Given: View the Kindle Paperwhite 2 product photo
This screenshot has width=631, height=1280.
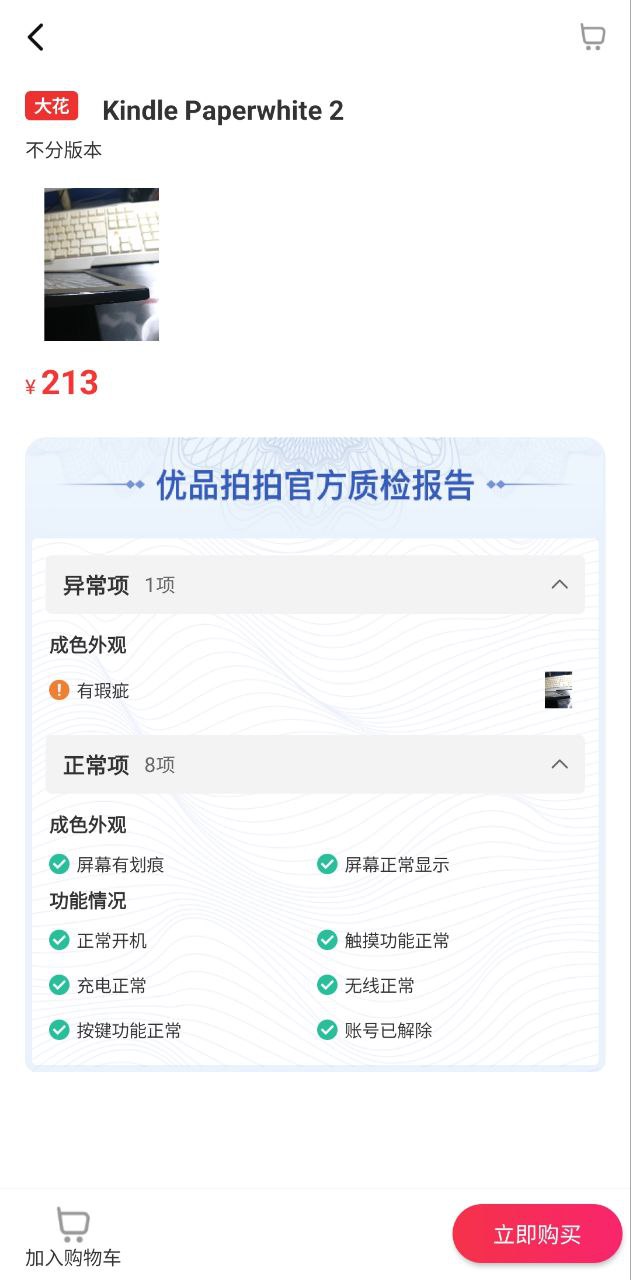Looking at the screenshot, I should pos(101,265).
